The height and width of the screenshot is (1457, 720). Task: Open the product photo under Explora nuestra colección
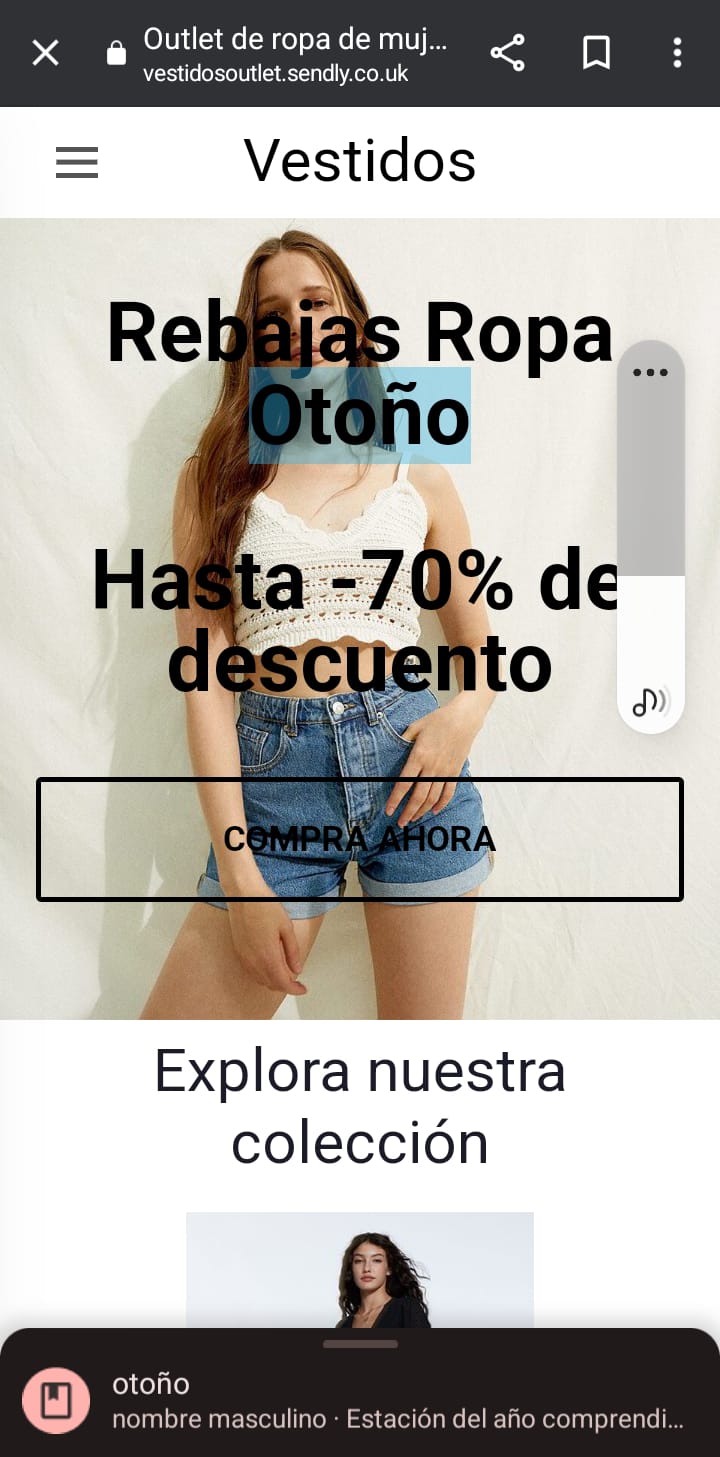360,1270
